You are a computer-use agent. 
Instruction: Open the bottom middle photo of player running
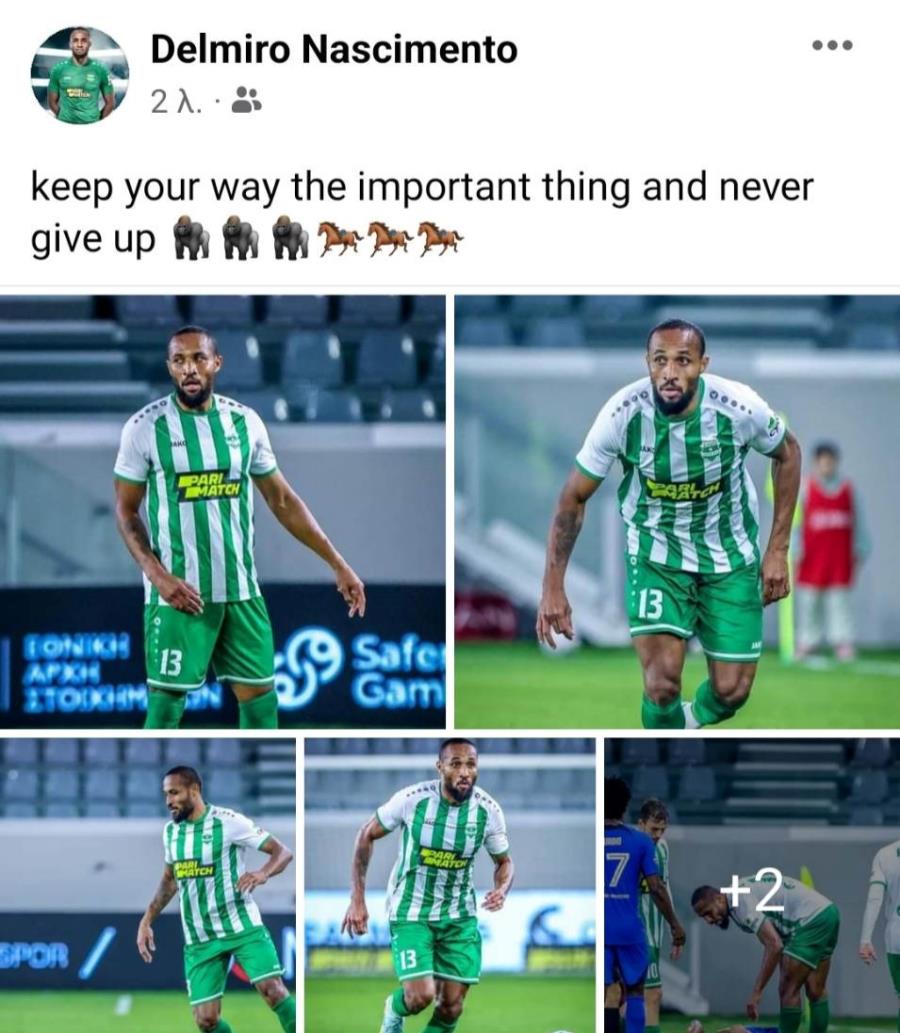450,885
